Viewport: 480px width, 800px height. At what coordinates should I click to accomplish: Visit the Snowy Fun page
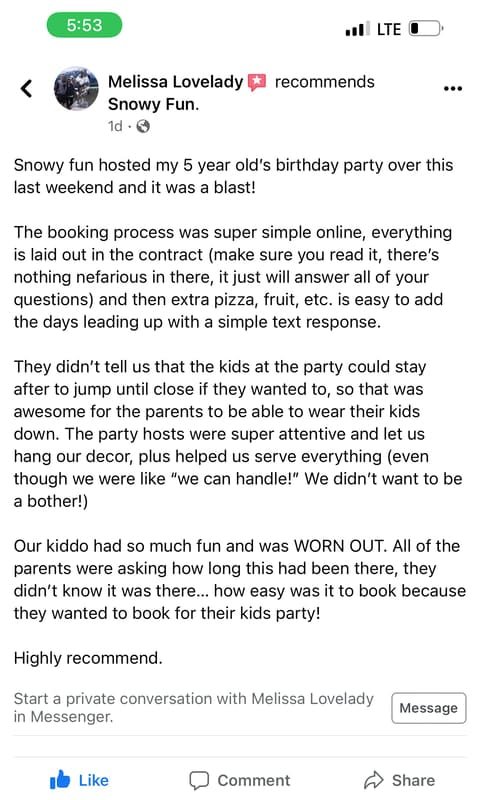[153, 104]
